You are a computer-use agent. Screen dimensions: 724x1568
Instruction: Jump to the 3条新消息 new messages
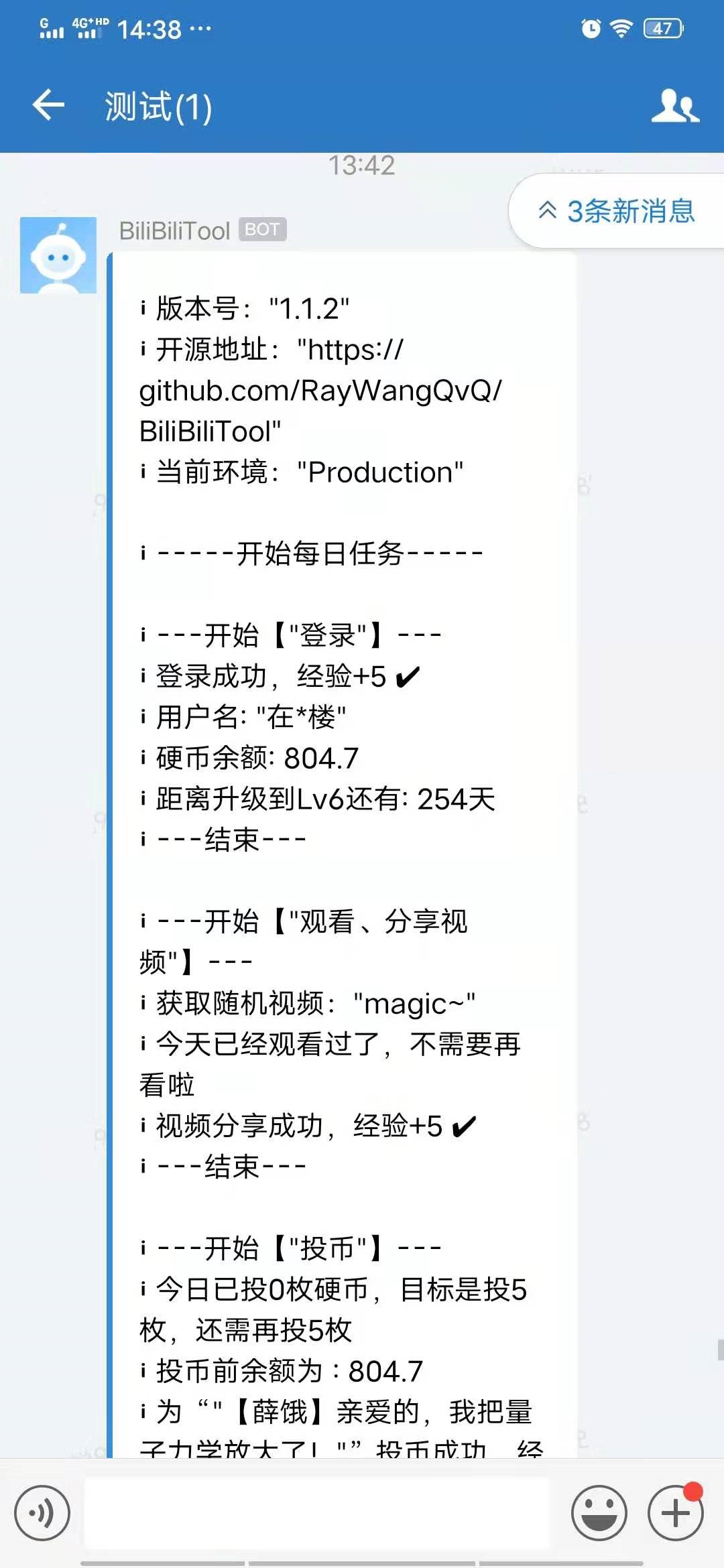(617, 211)
